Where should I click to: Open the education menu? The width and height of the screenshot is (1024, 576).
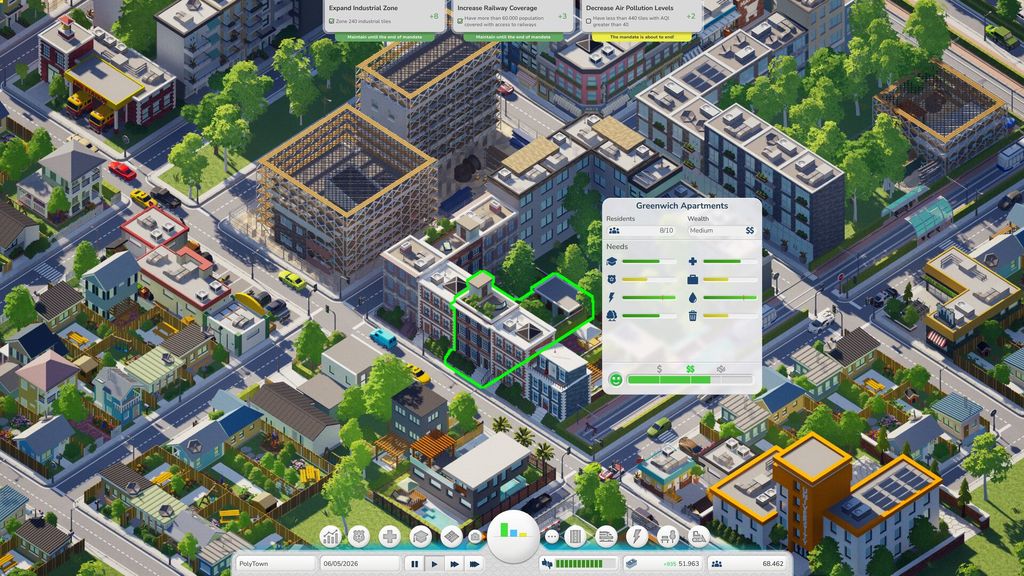point(421,536)
